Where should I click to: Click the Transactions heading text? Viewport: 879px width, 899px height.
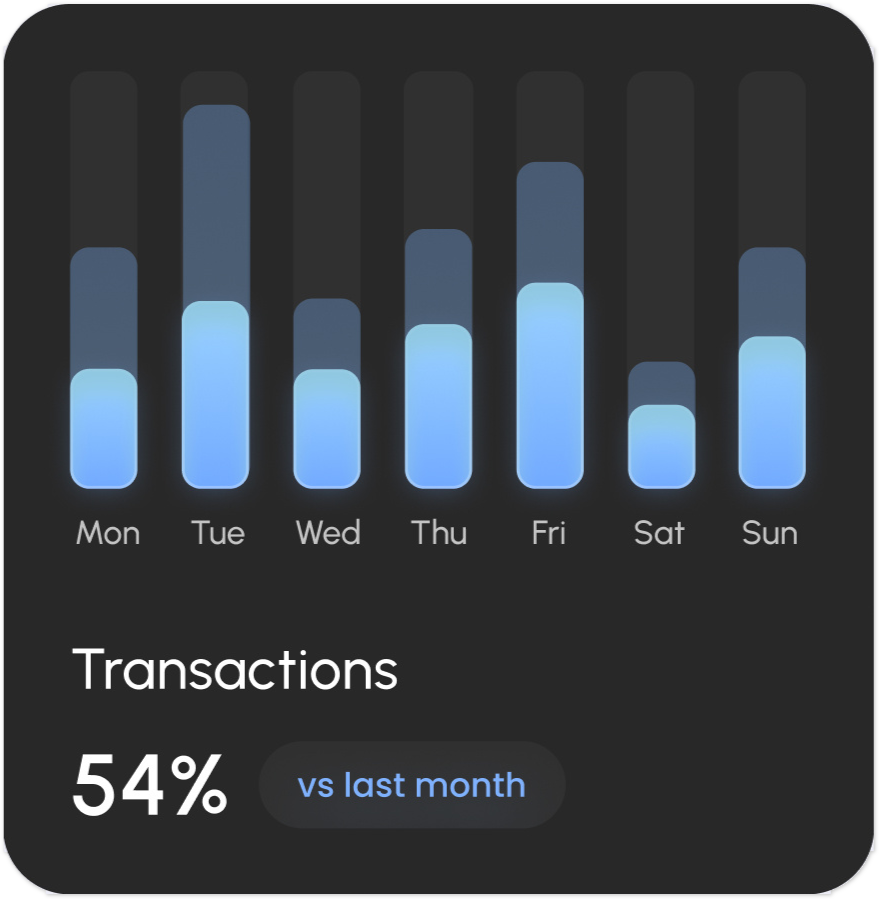237,670
